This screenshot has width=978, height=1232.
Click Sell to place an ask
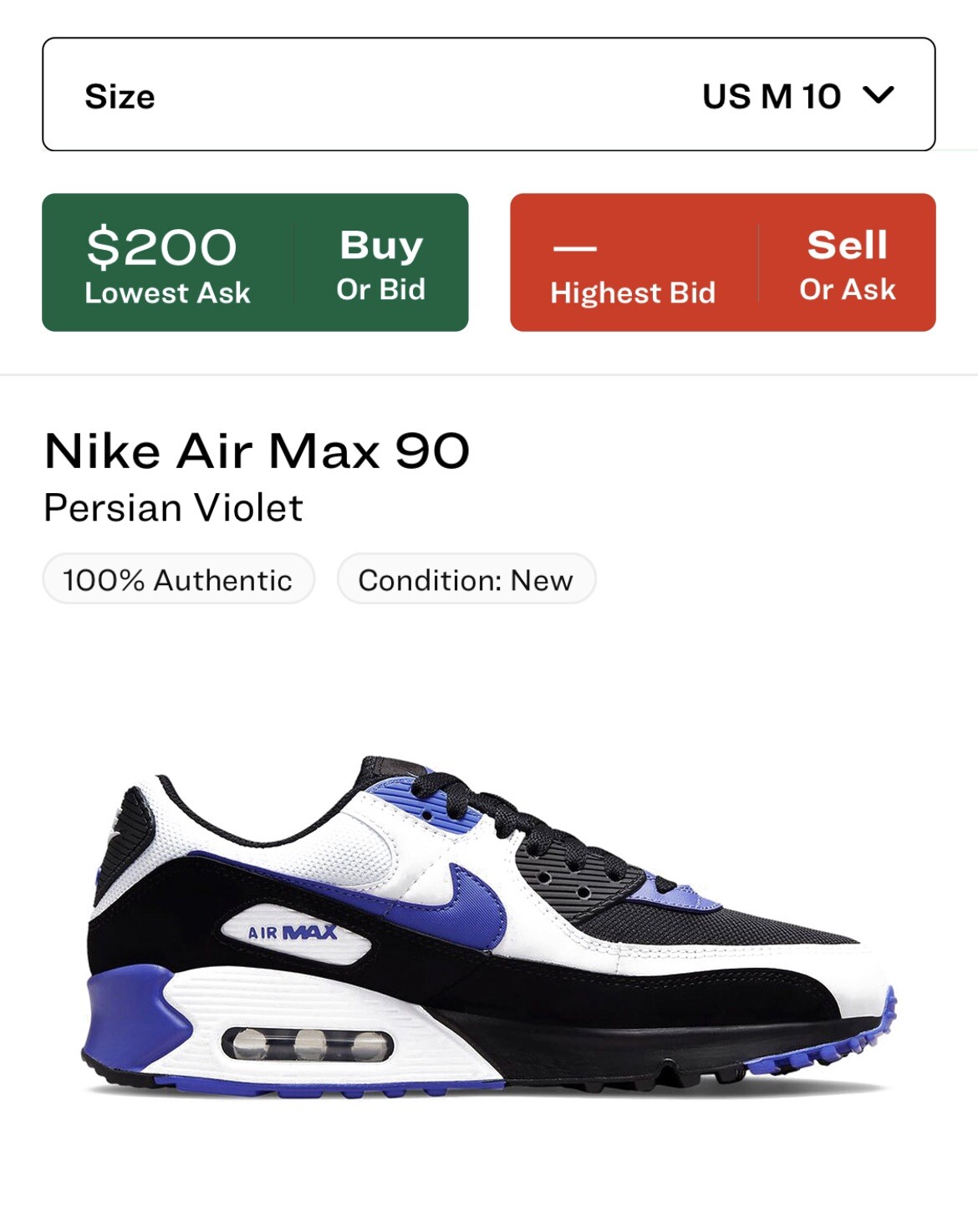pos(848,246)
